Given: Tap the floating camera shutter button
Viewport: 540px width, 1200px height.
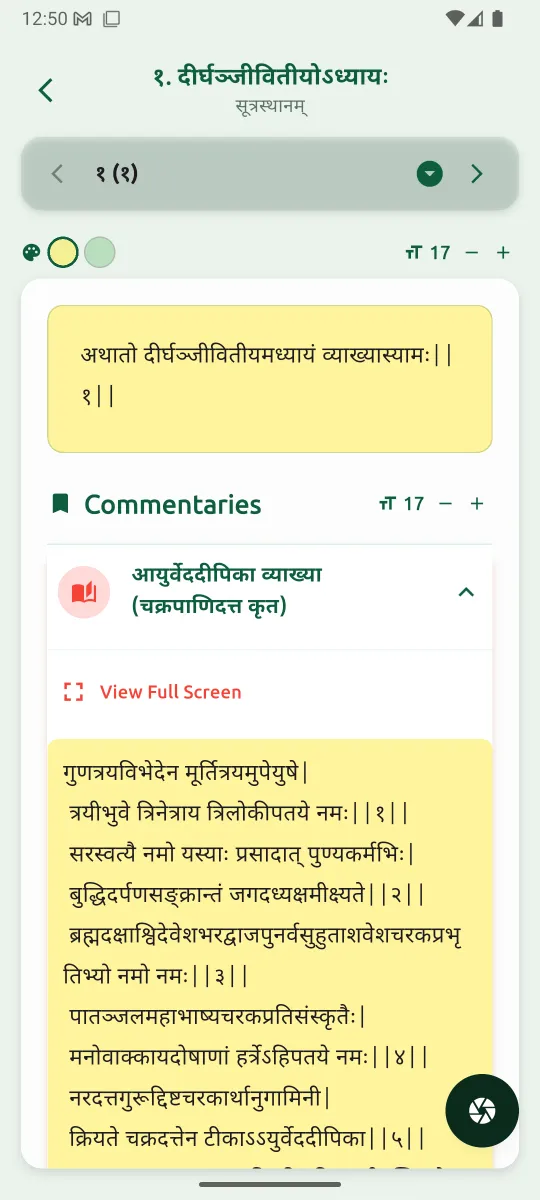Looking at the screenshot, I should [482, 1109].
